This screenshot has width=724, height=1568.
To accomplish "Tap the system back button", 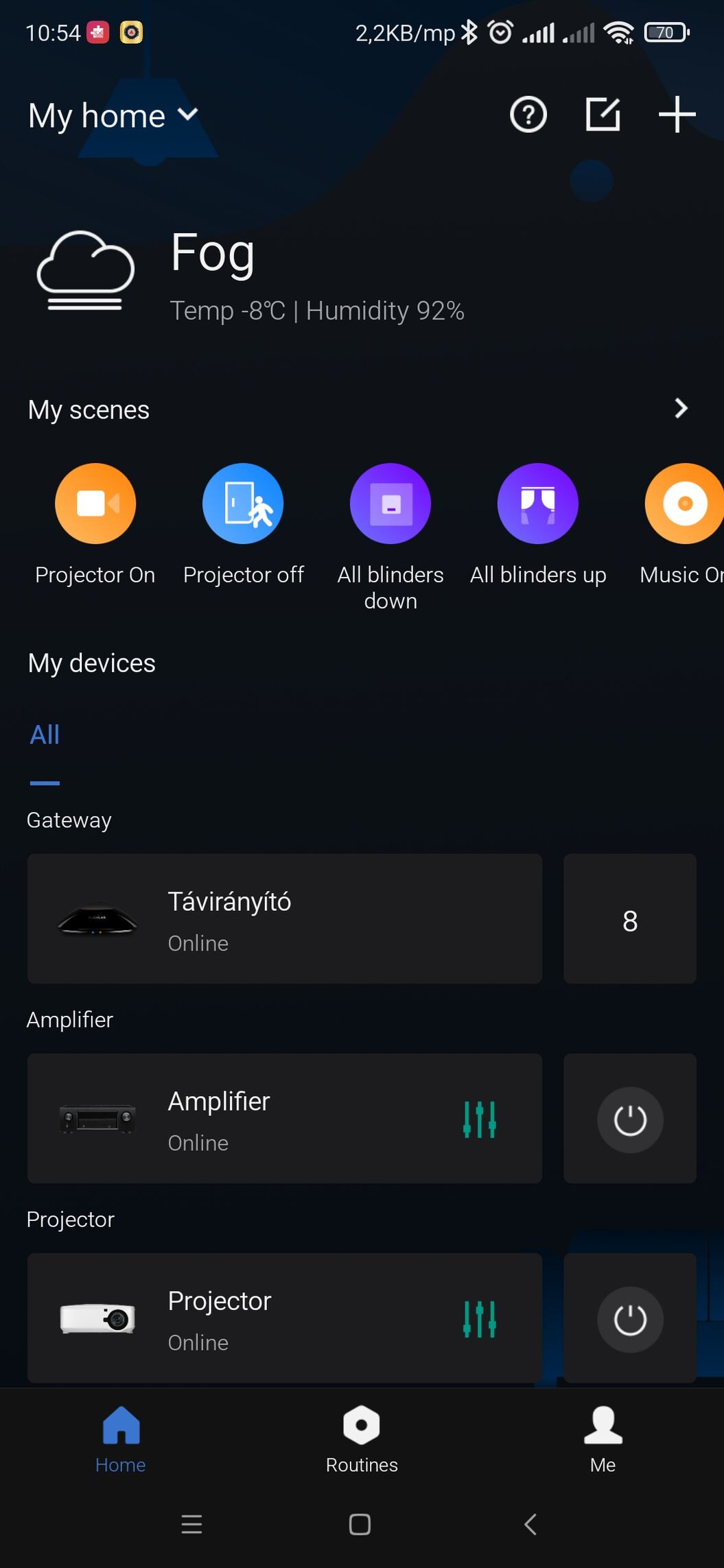I will click(530, 1524).
